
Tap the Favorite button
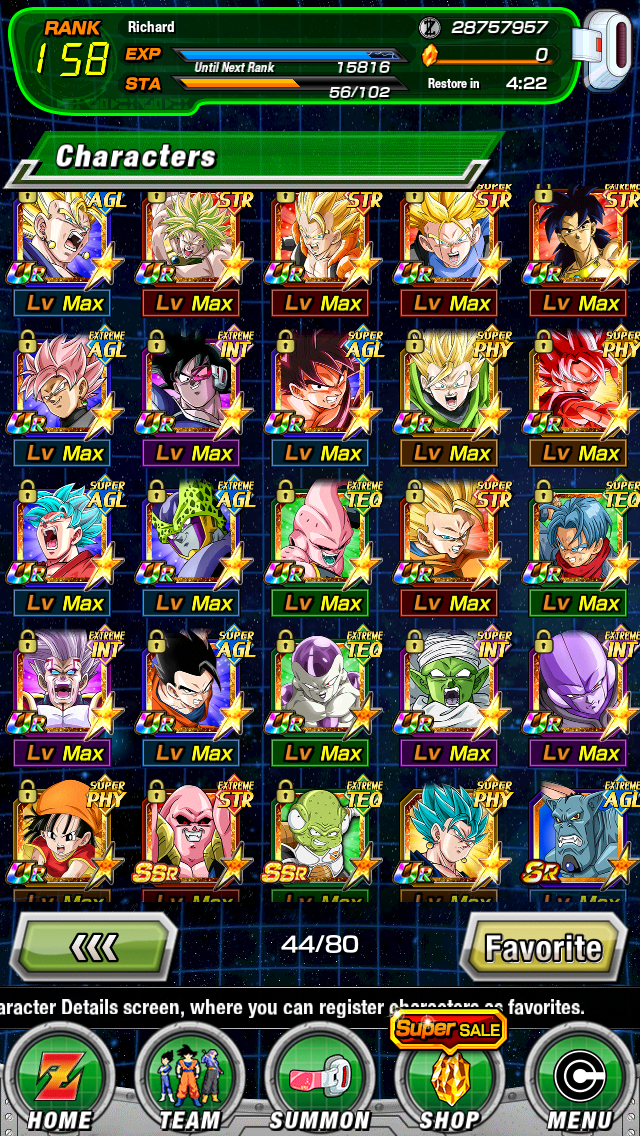pos(544,946)
